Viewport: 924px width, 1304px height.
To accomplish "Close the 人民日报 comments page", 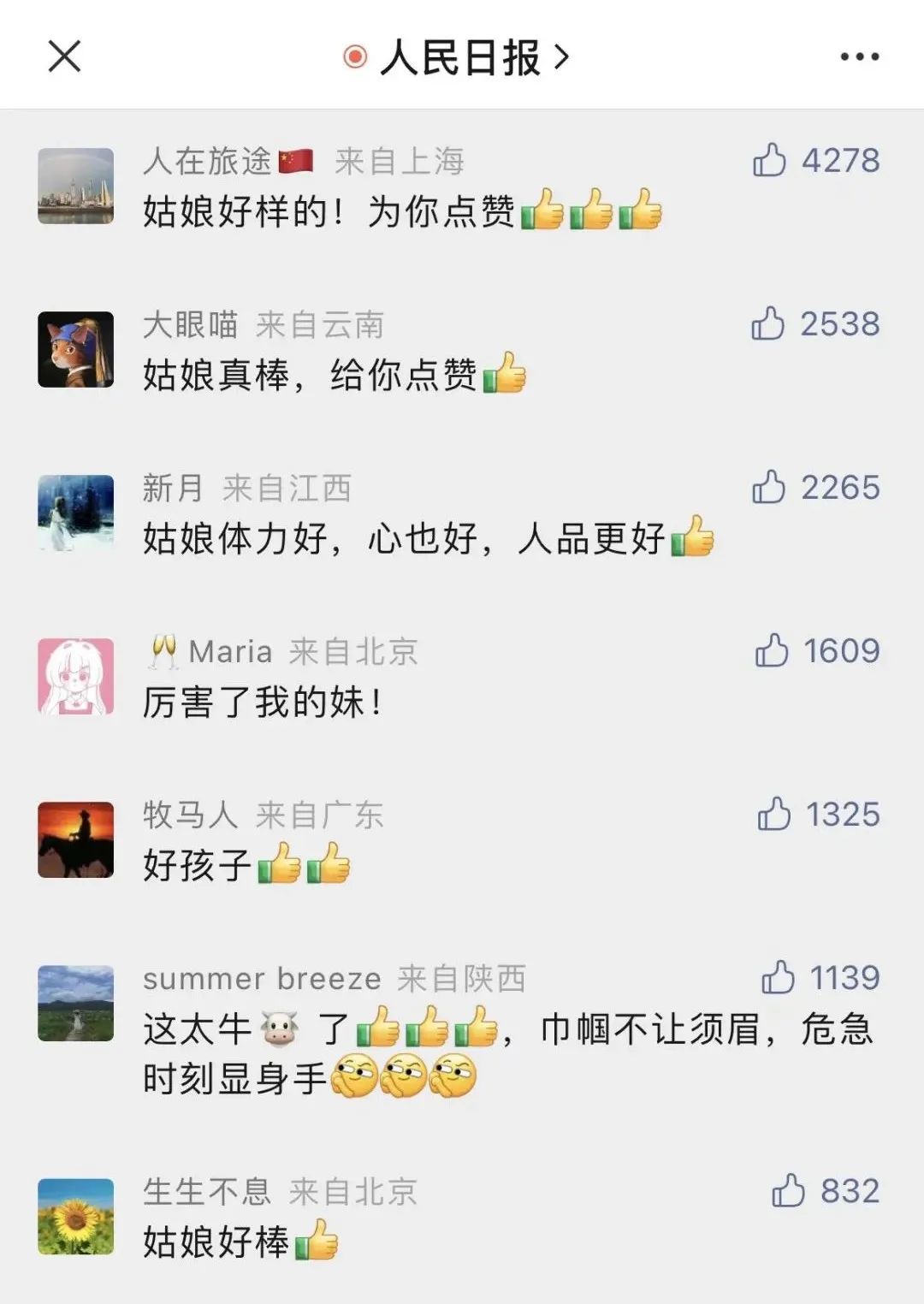I will 64,56.
